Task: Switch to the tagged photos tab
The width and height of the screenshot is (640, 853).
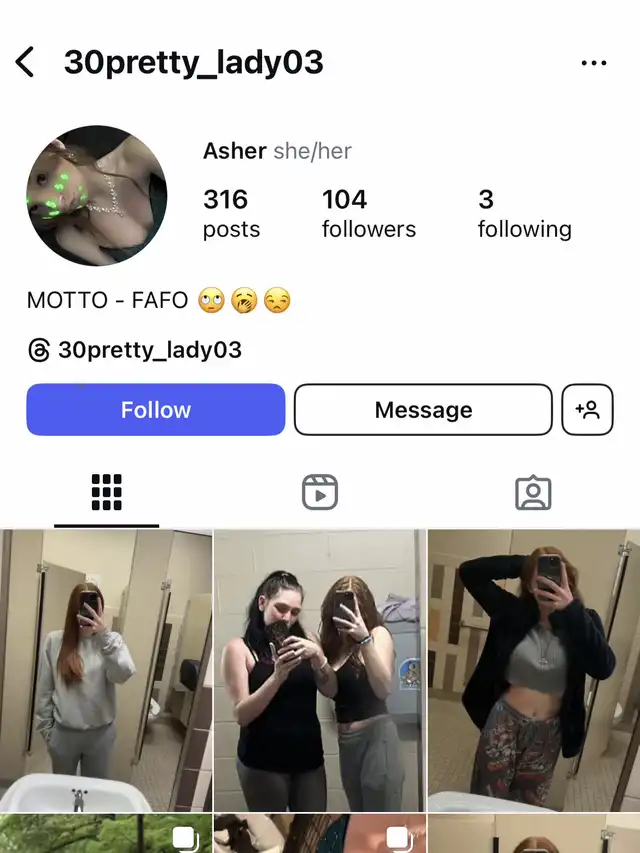Action: [533, 492]
